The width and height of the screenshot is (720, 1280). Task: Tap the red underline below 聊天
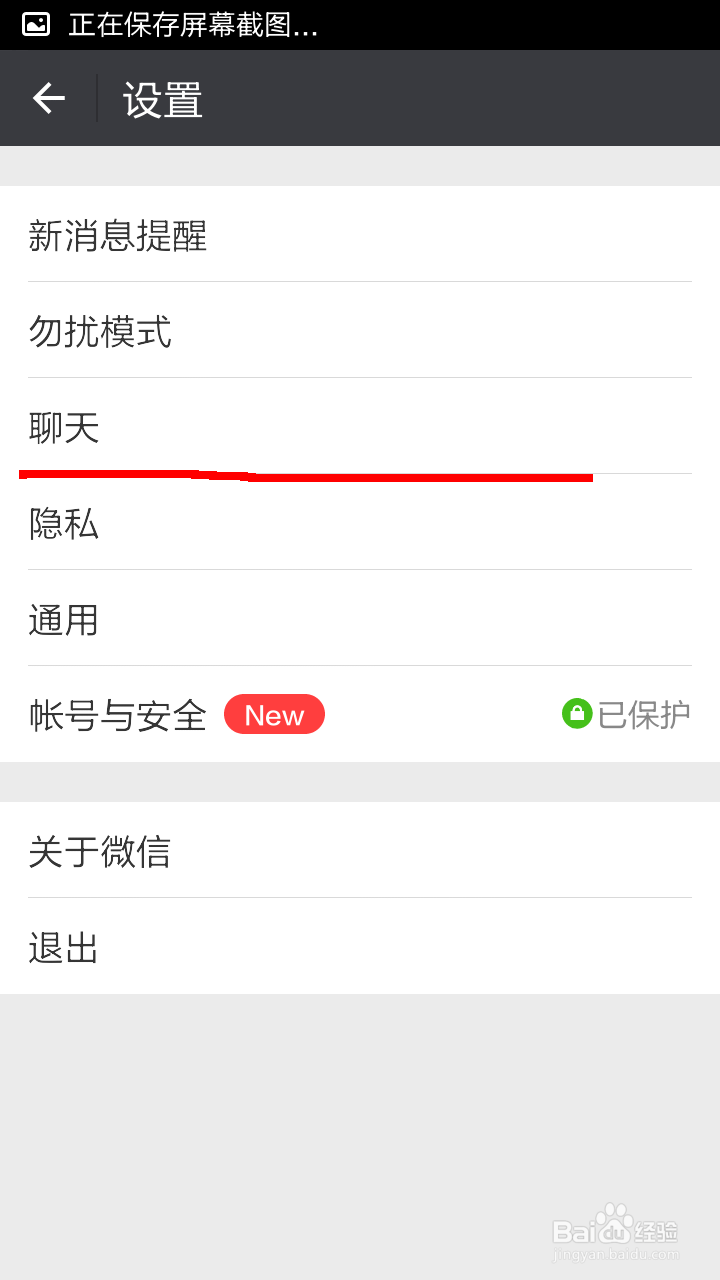click(300, 475)
